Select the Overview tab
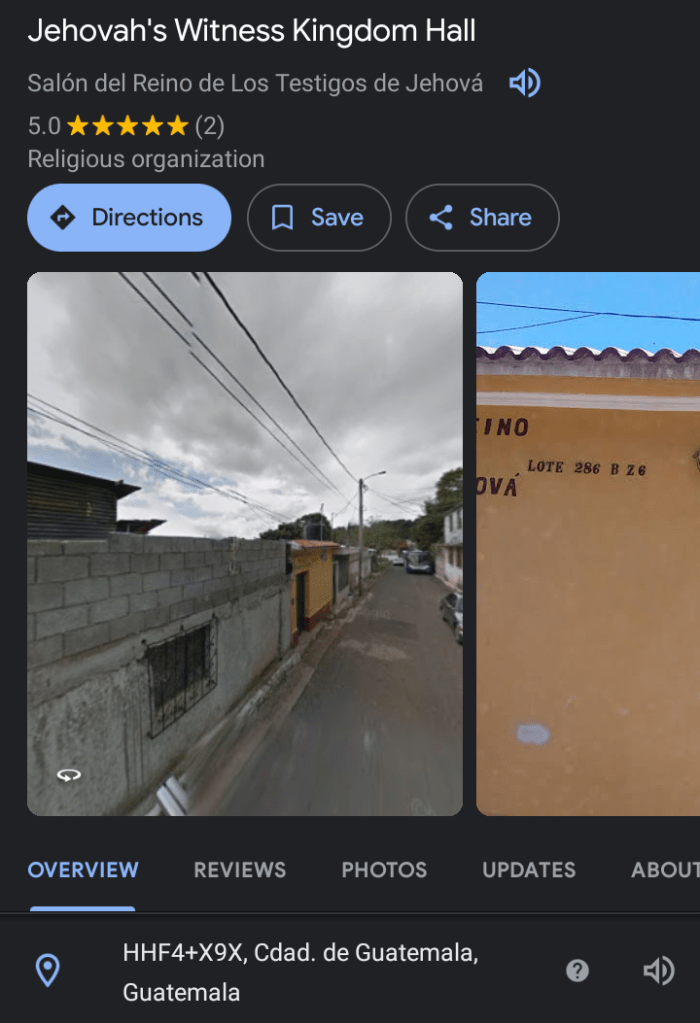The width and height of the screenshot is (700, 1023). click(x=83, y=870)
